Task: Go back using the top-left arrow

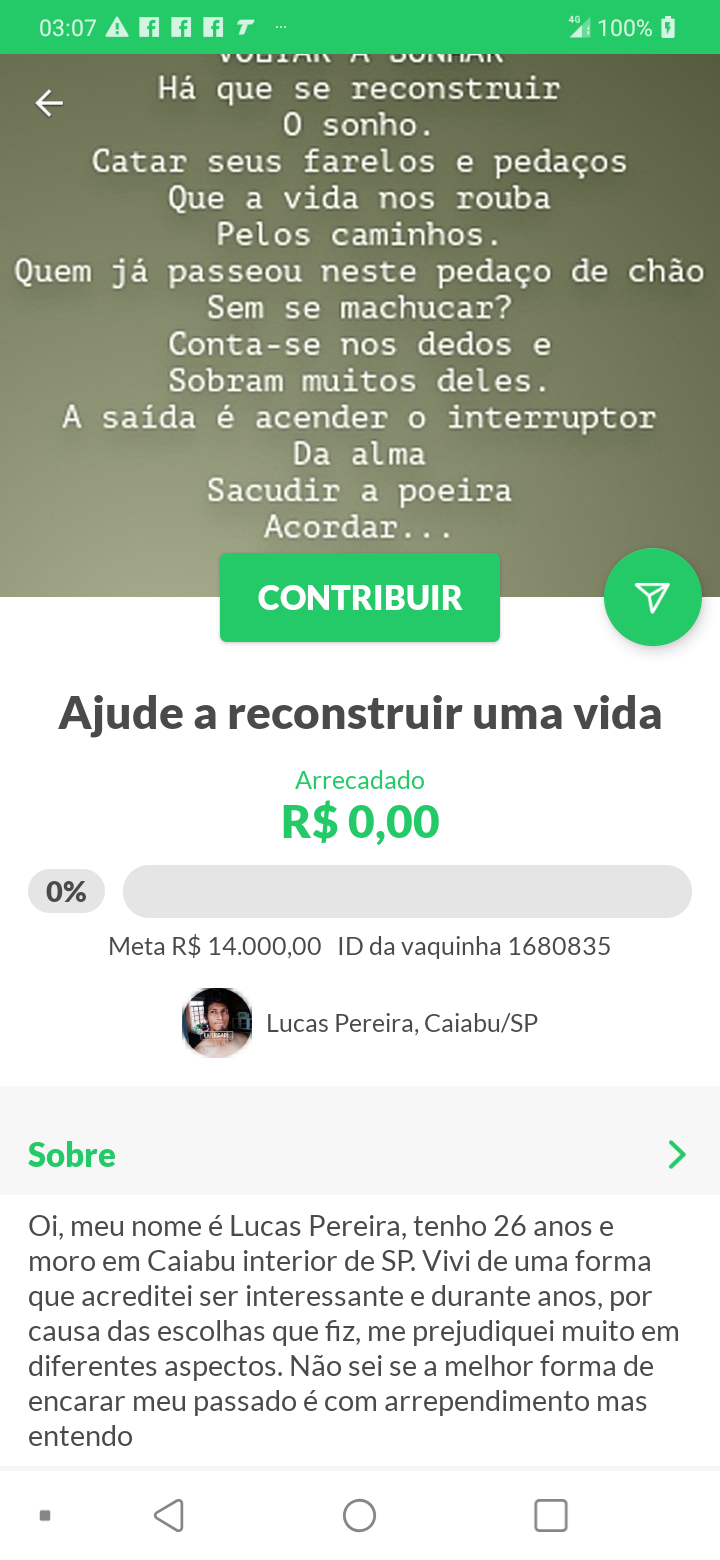Action: pos(49,103)
